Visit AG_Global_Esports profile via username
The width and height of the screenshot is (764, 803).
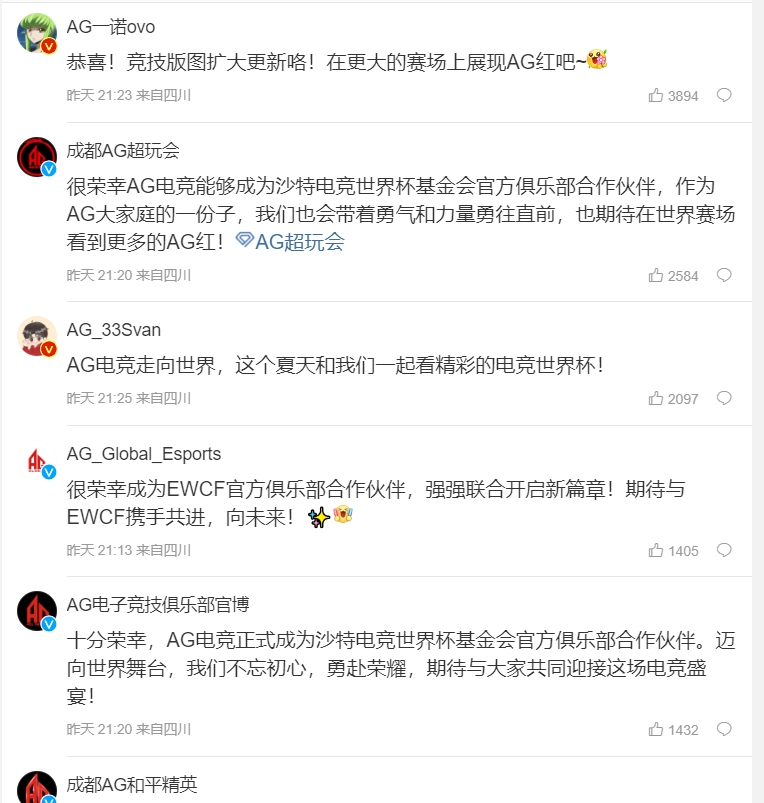click(x=143, y=454)
